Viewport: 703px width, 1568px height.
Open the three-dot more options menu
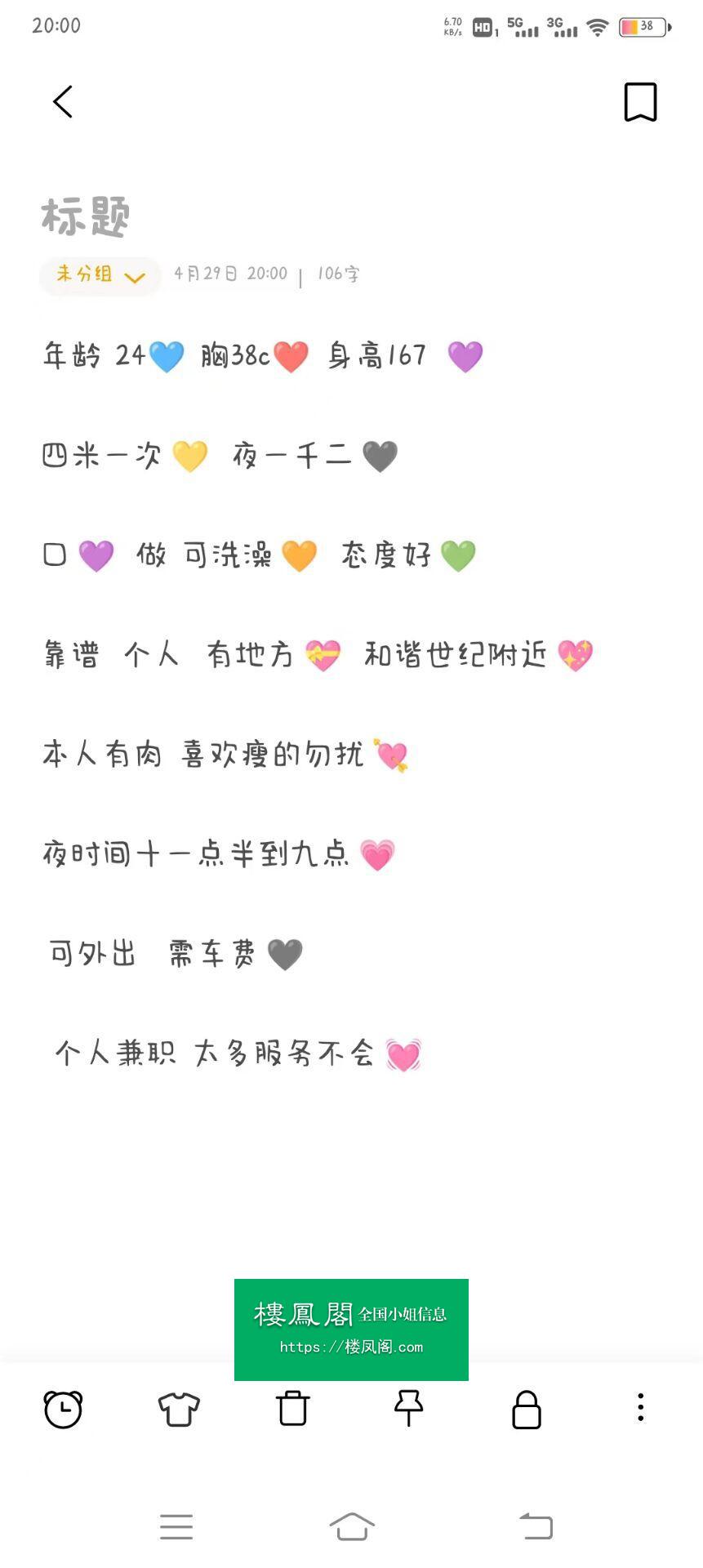pyautogui.click(x=641, y=1407)
